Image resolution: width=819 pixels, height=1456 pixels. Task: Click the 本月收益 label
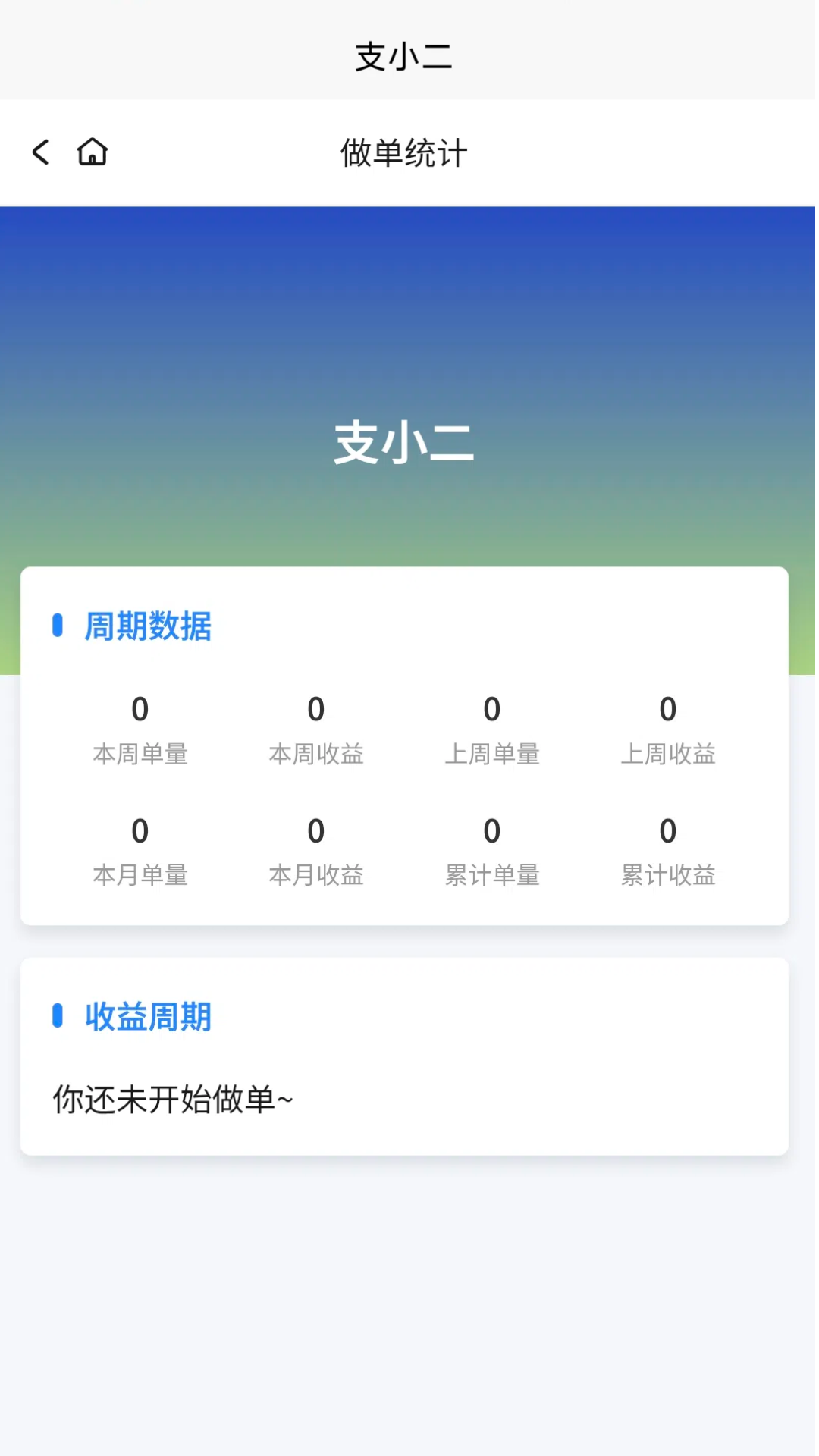316,877
